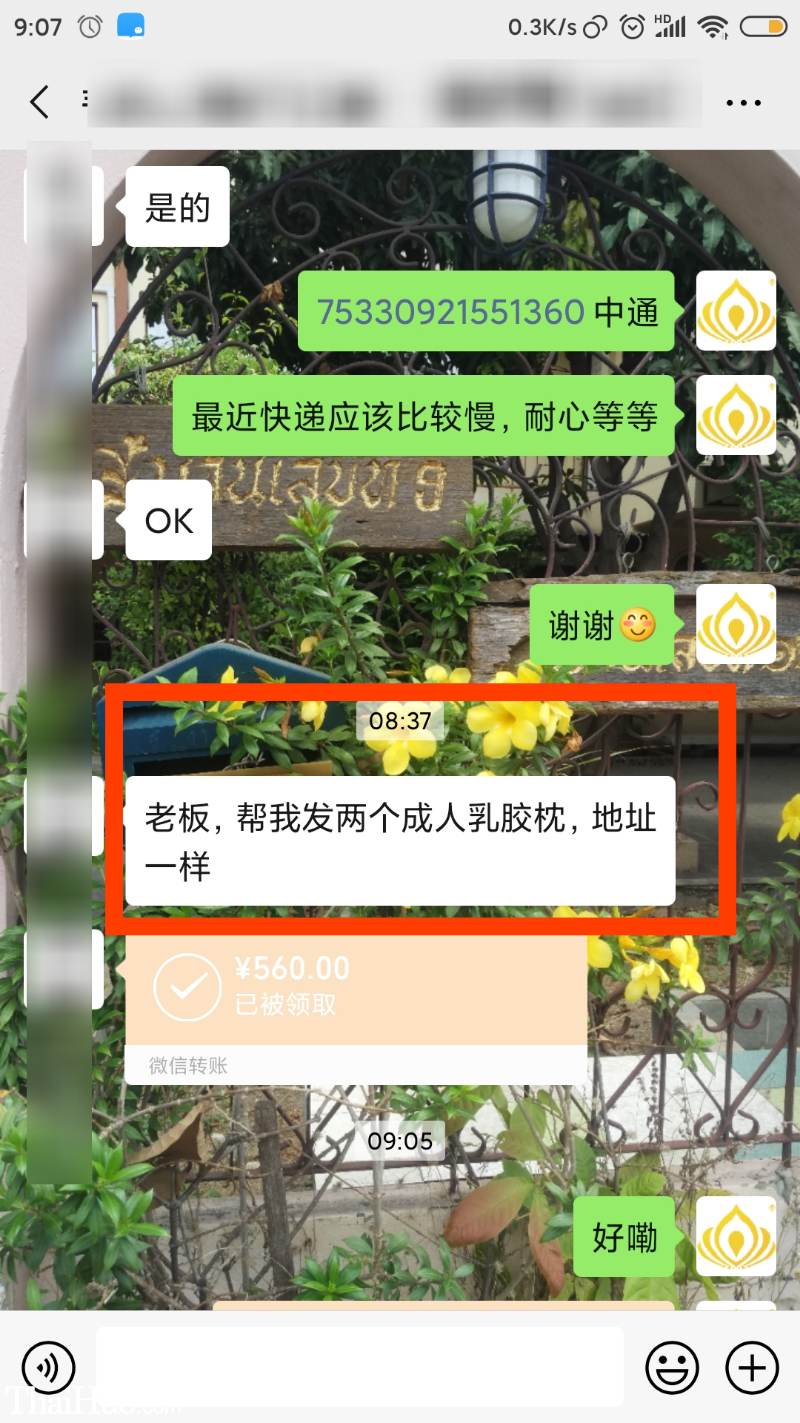Screen dimensions: 800x1423
Task: Open the plus attachments menu
Action: point(751,1367)
